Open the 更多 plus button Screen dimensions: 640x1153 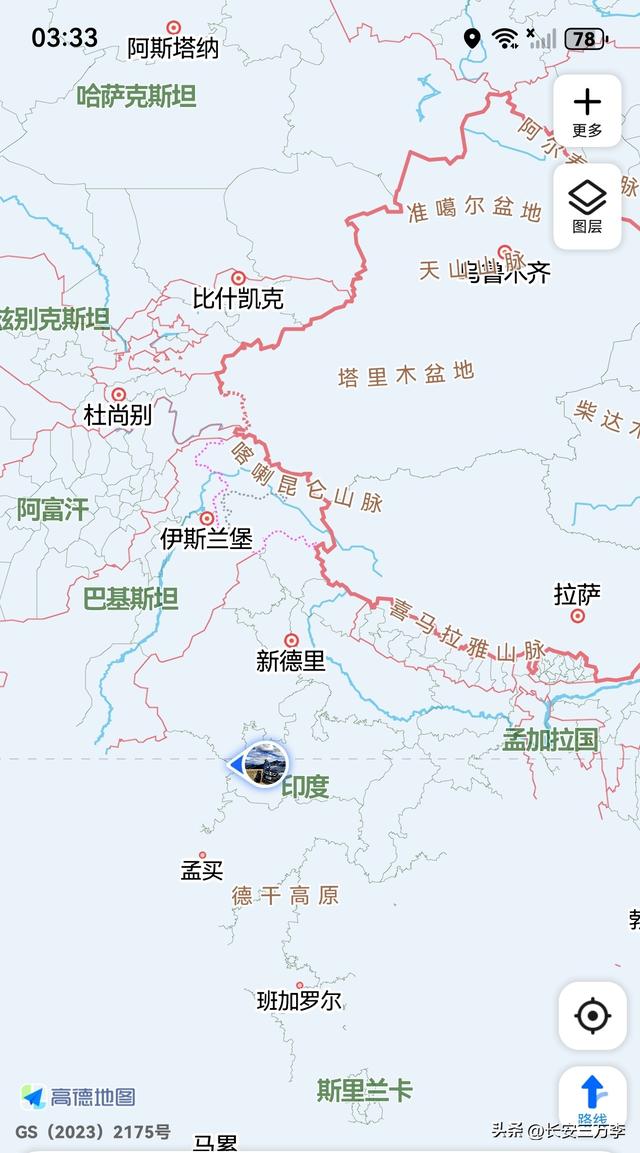pyautogui.click(x=587, y=111)
